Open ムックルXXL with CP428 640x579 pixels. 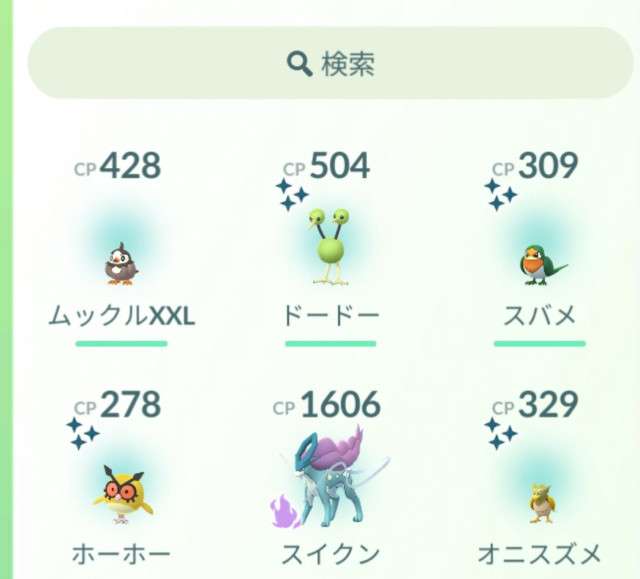[122, 258]
